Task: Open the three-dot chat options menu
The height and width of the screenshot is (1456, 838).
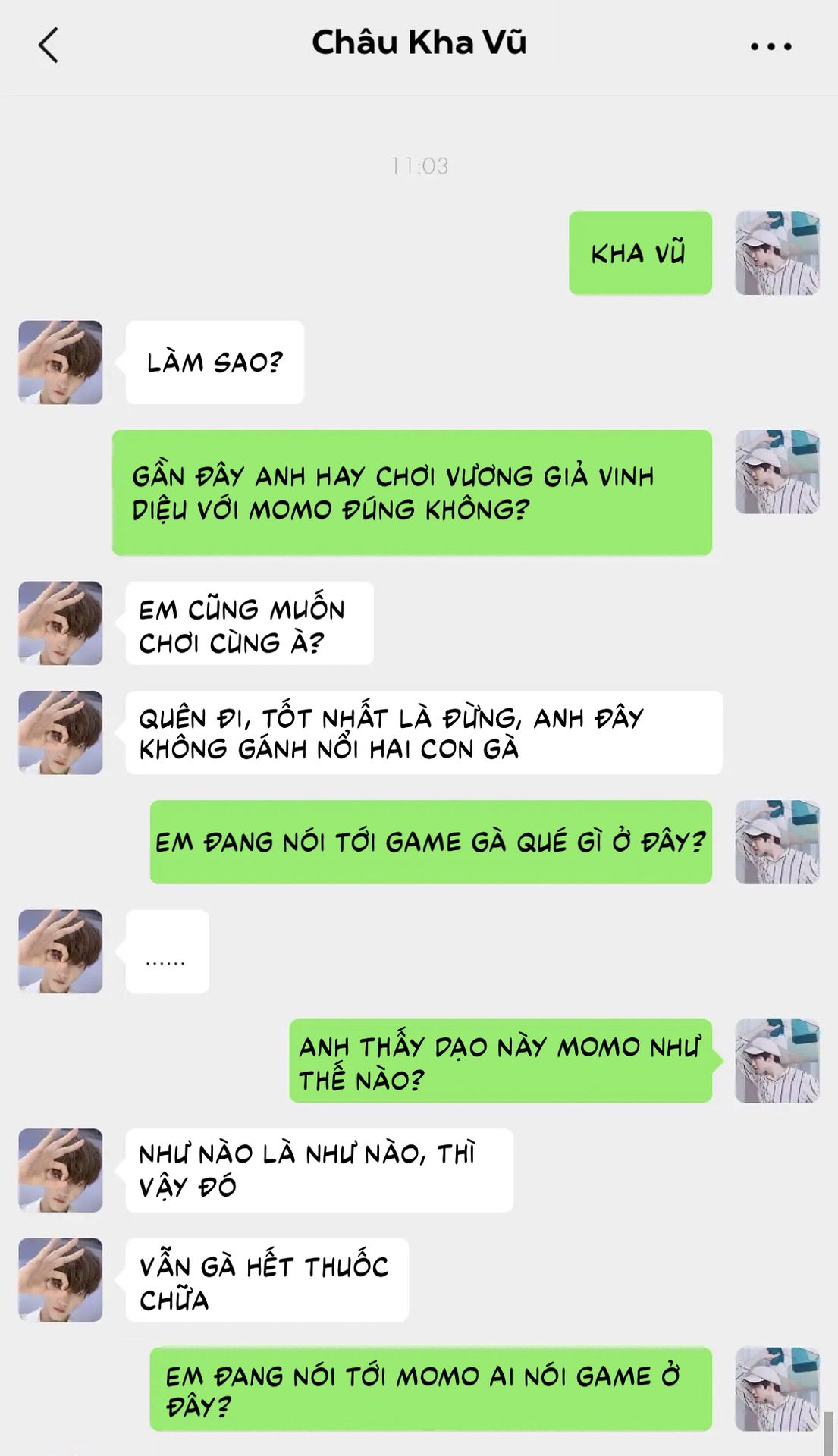Action: 771,46
